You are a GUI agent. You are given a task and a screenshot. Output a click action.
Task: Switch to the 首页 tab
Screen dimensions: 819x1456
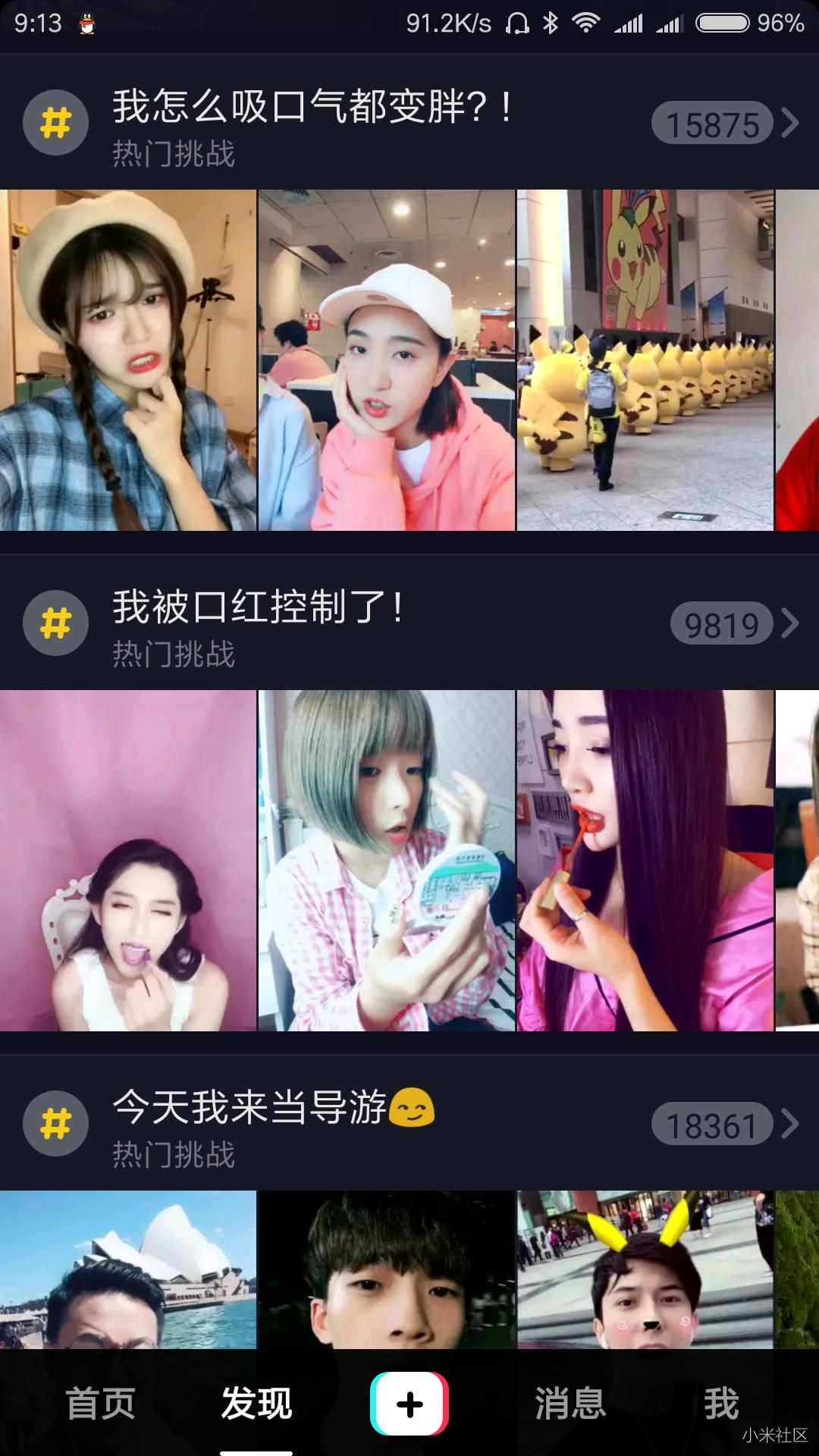coord(101,1404)
